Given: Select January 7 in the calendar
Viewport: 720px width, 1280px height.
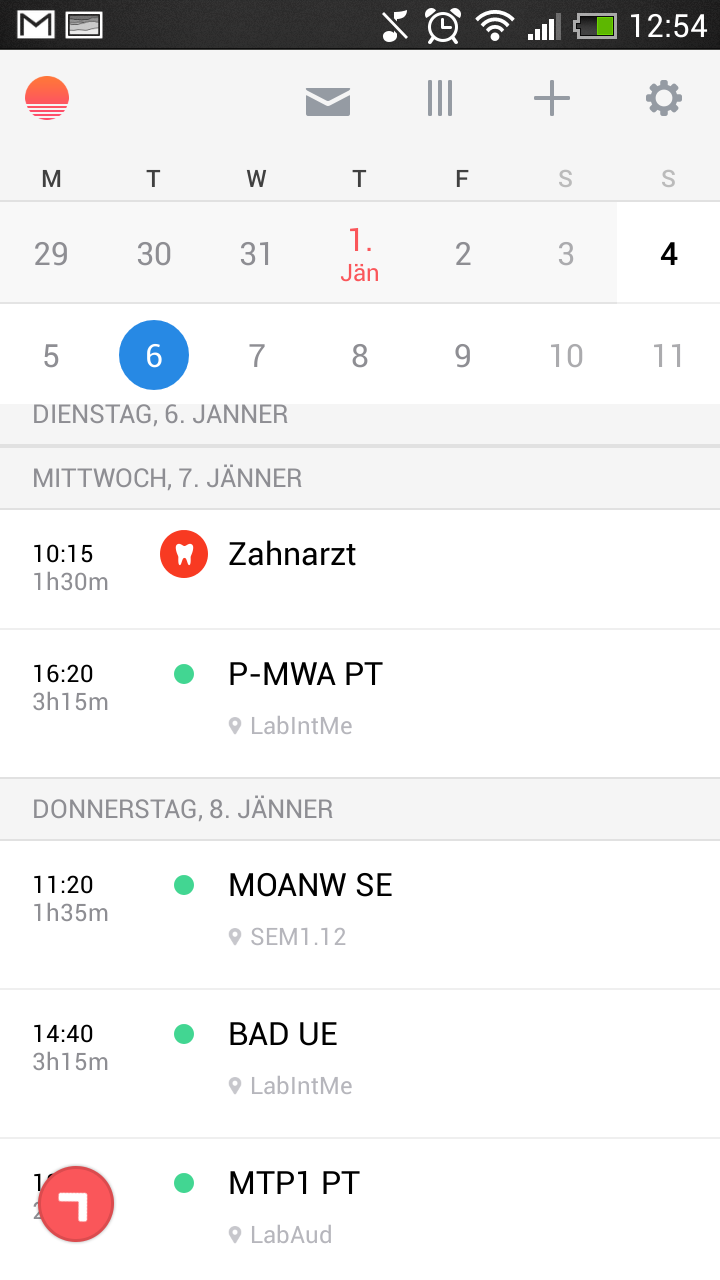Looking at the screenshot, I should click(257, 355).
